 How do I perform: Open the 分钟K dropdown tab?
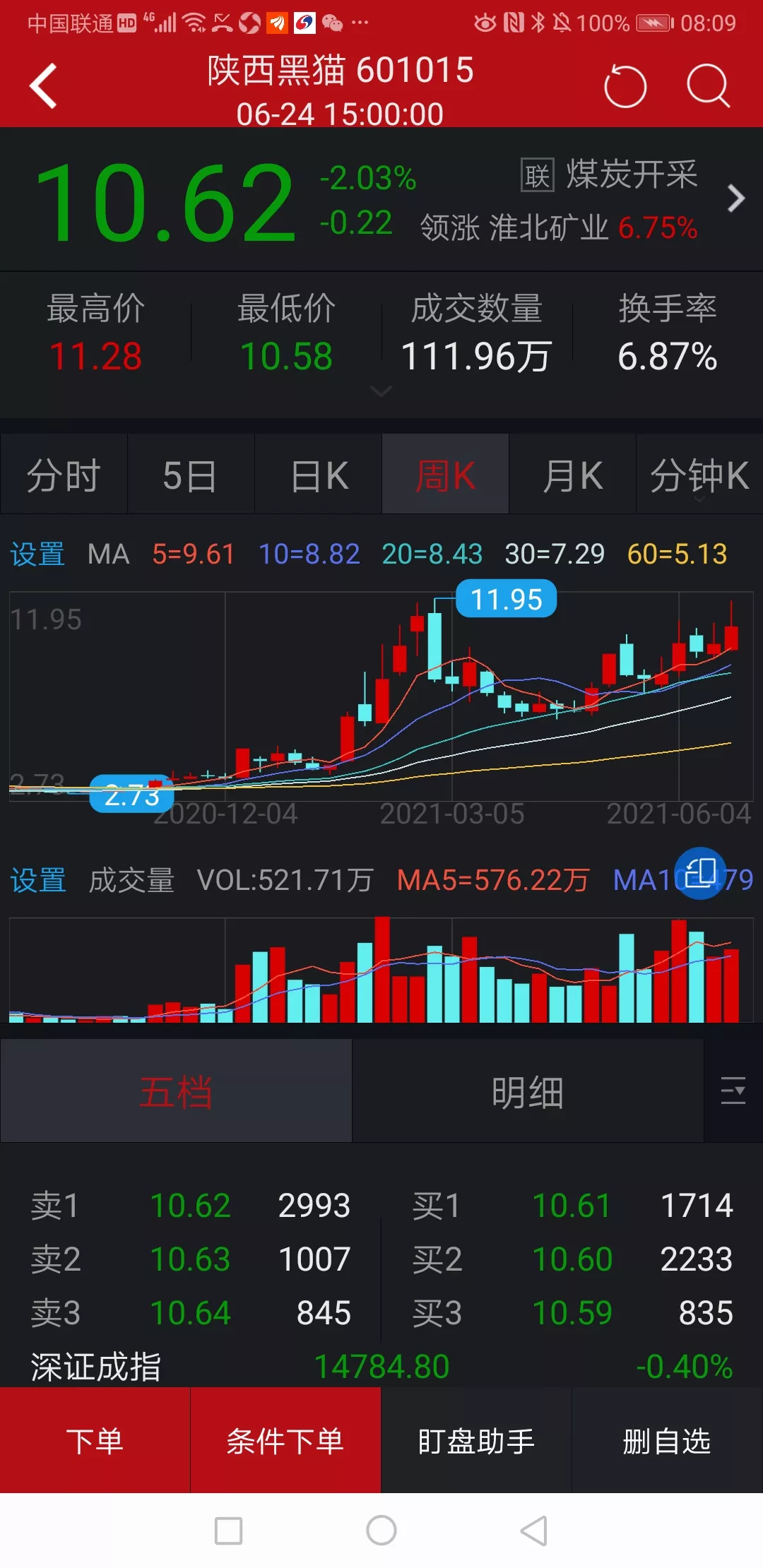(x=699, y=474)
